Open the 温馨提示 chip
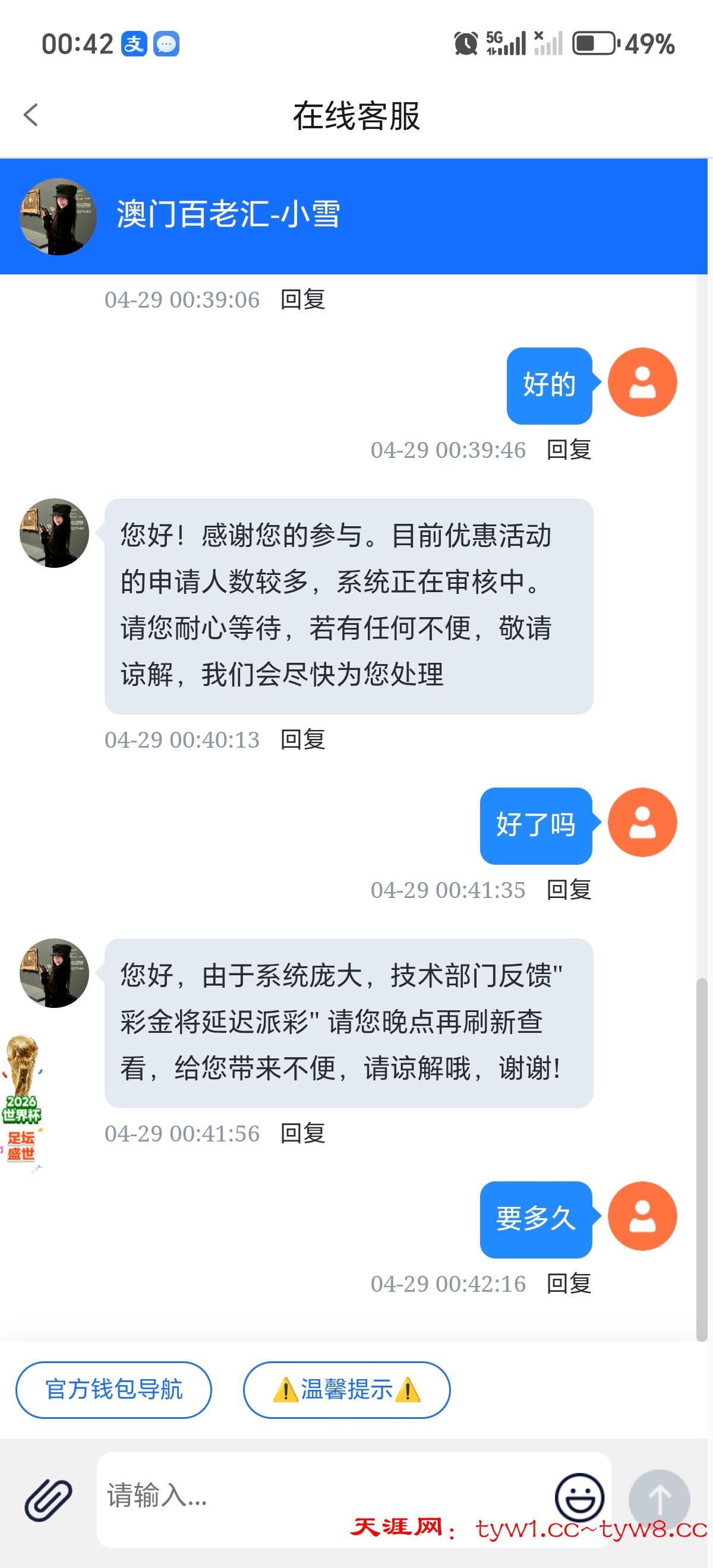The width and height of the screenshot is (713, 1568). tap(346, 1390)
